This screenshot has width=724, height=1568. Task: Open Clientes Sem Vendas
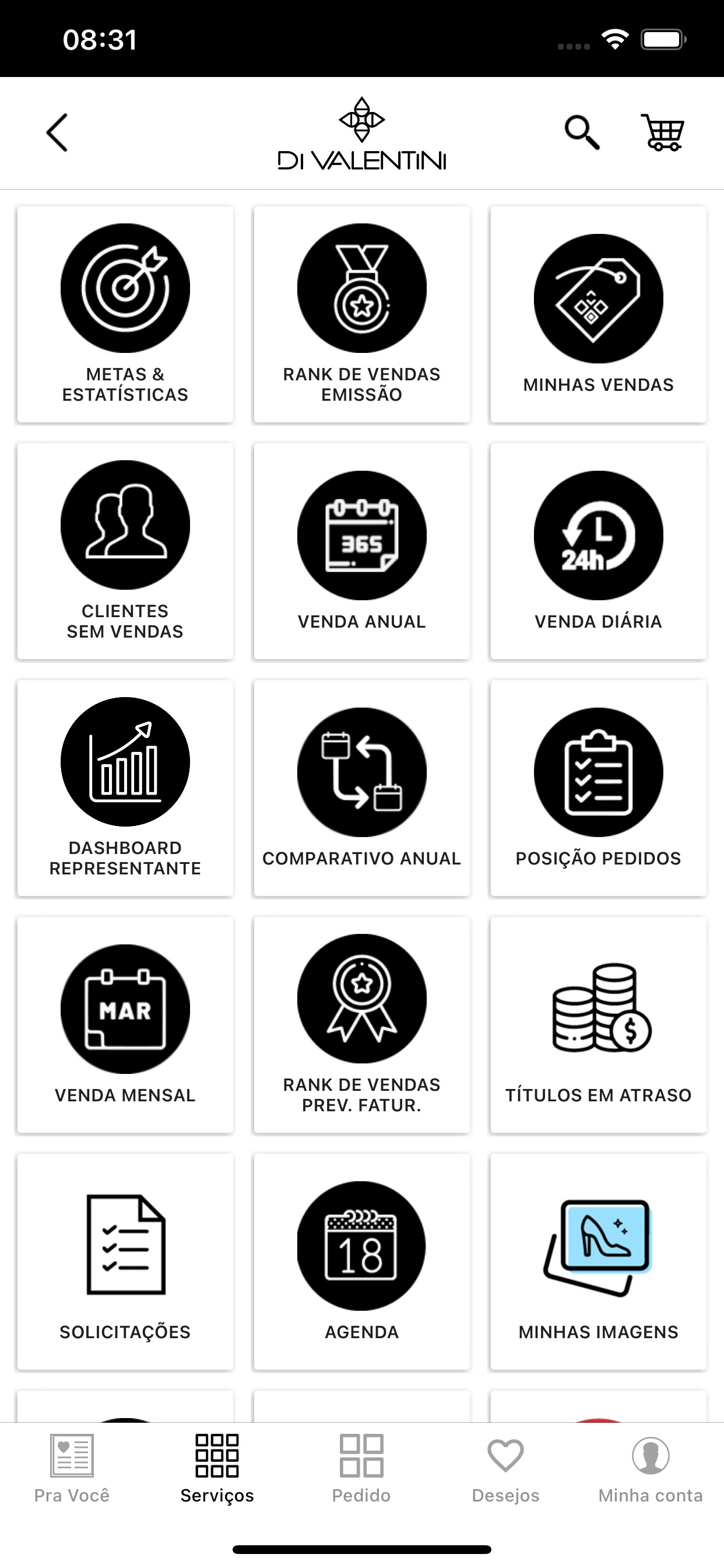[x=125, y=551]
